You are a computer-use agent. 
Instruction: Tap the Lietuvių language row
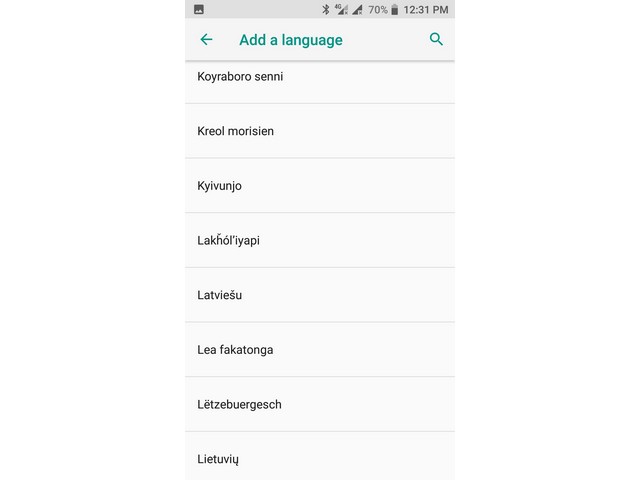(319, 458)
